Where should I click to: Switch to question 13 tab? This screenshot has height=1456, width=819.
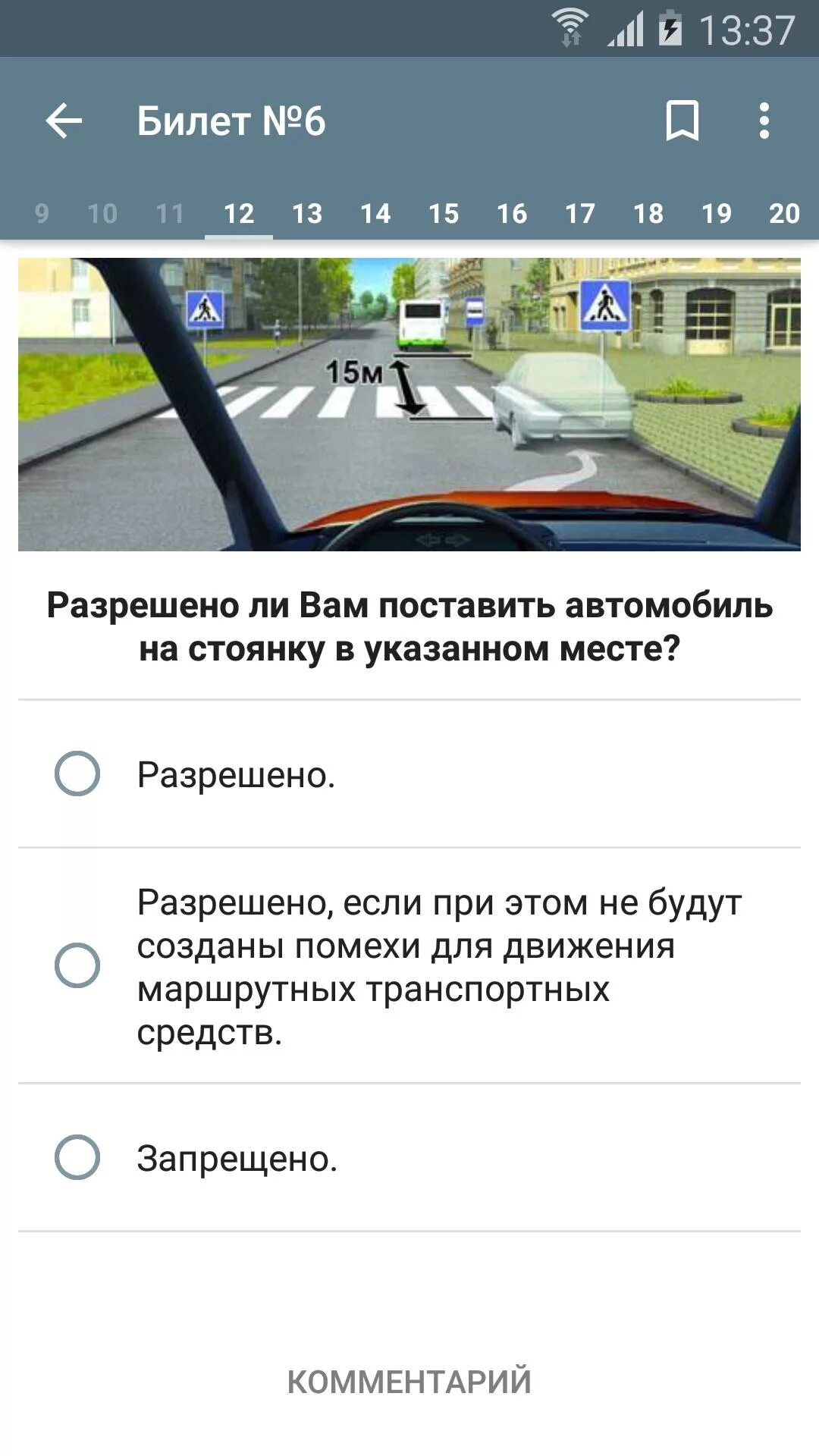click(307, 214)
